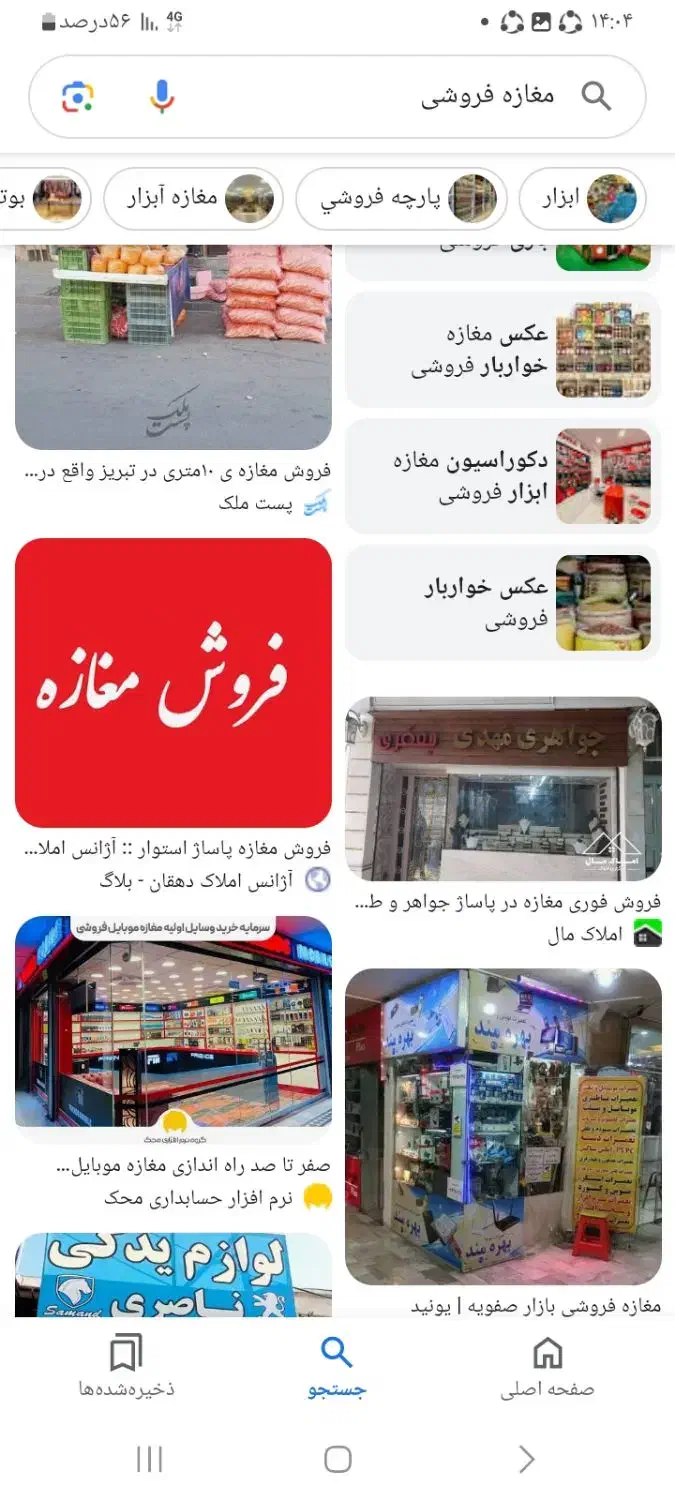Open Google Lens camera search
The image size is (675, 1500).
(77, 97)
